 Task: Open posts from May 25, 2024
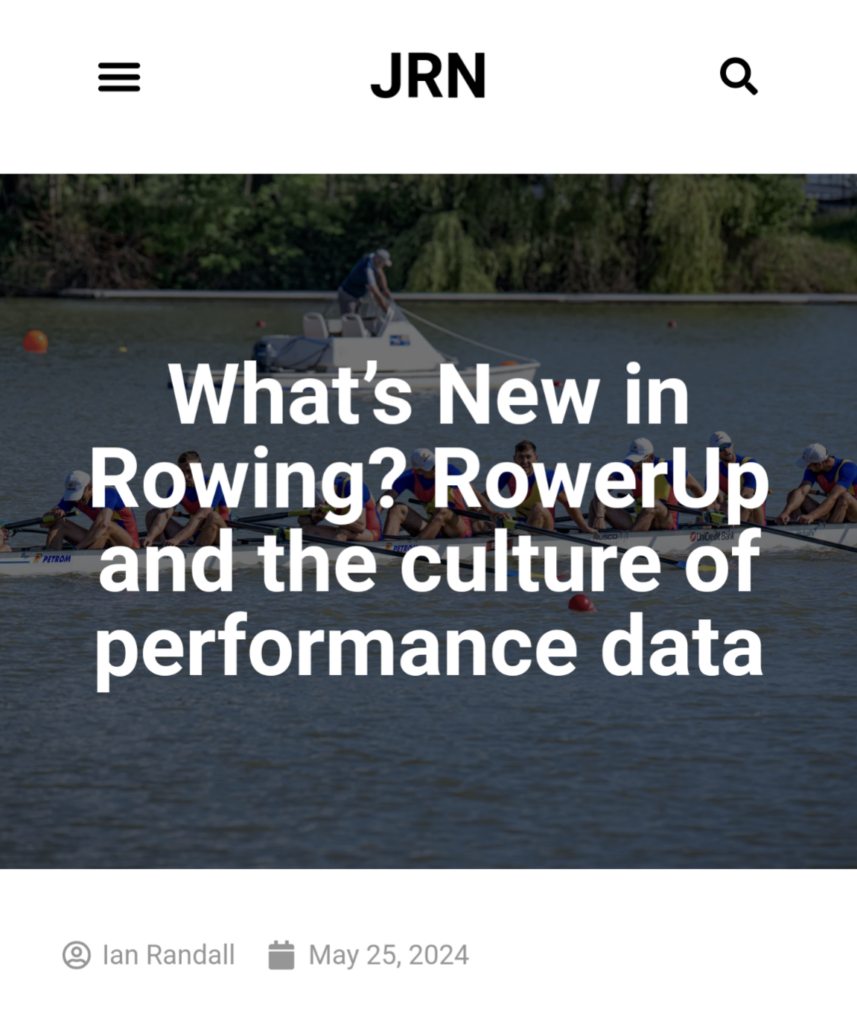[x=387, y=955]
